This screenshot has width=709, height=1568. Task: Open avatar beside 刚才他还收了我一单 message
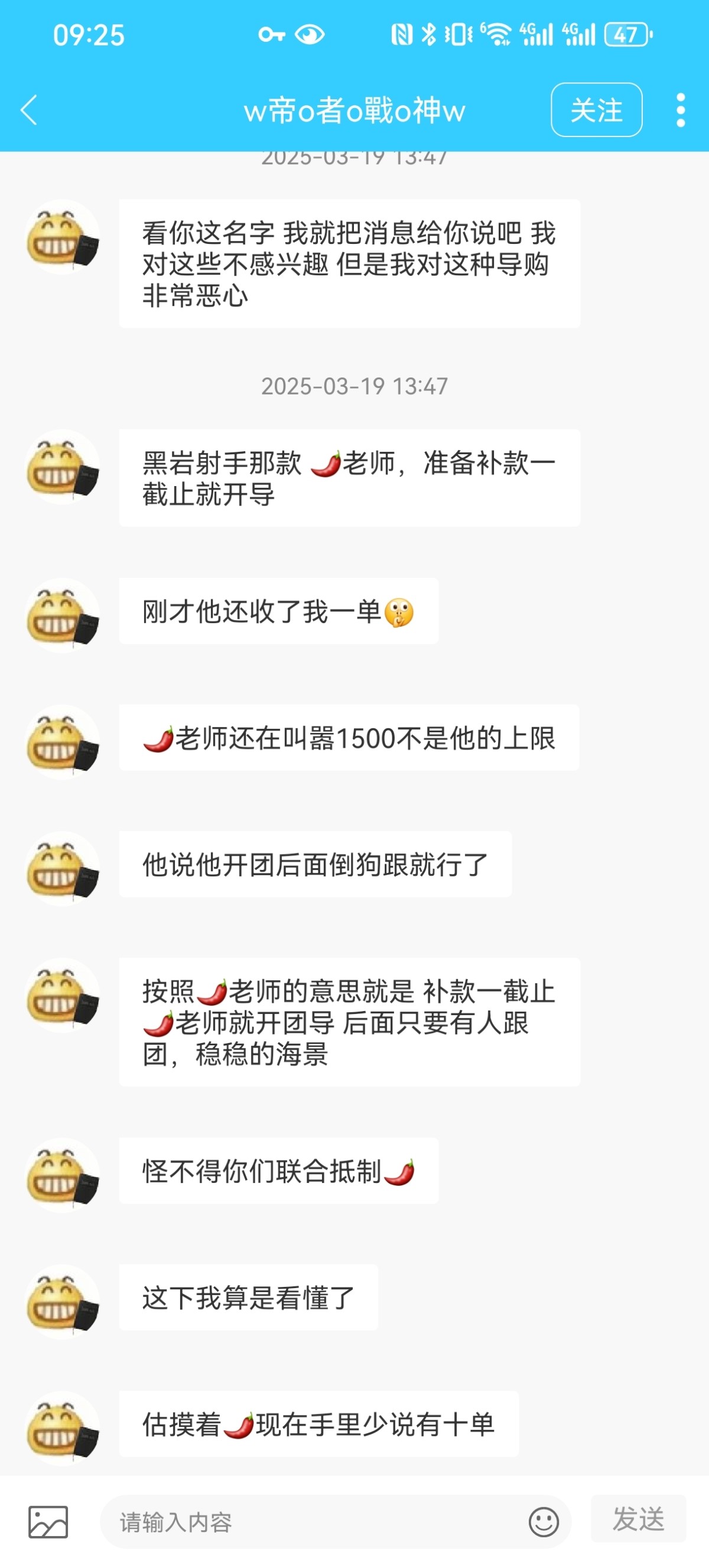[x=62, y=615]
